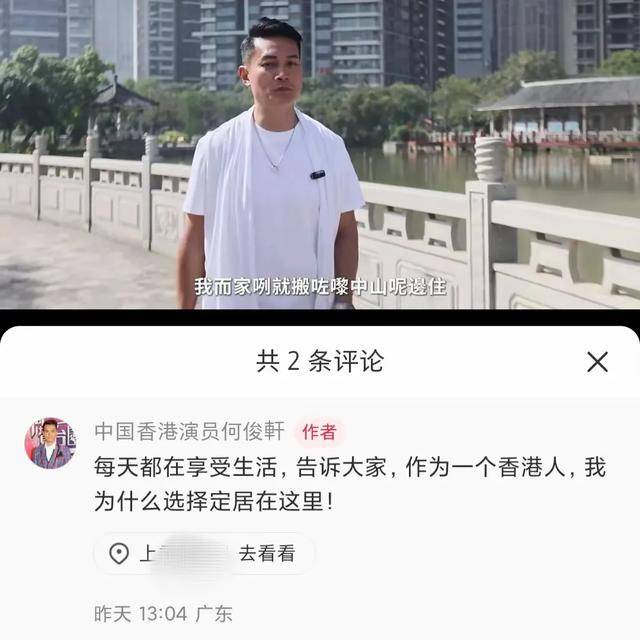The width and height of the screenshot is (640, 640).
Task: Open 何俊軒's profile from the username
Action: [189, 431]
